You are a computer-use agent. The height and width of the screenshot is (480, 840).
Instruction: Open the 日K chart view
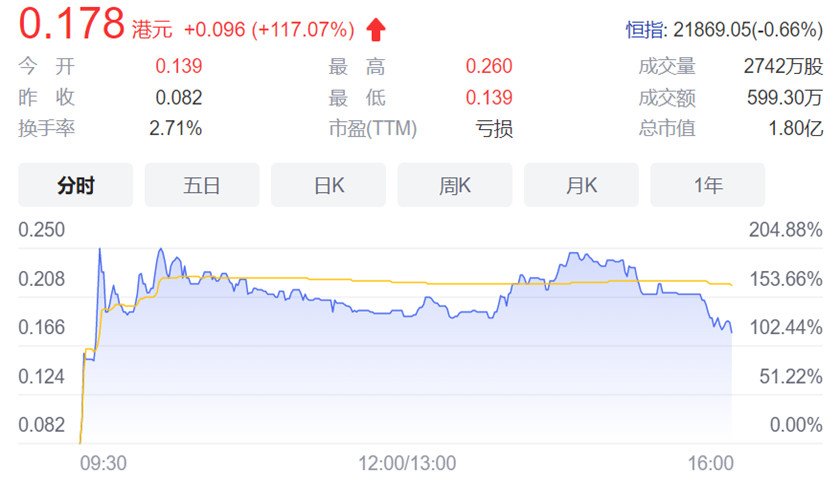(x=329, y=185)
